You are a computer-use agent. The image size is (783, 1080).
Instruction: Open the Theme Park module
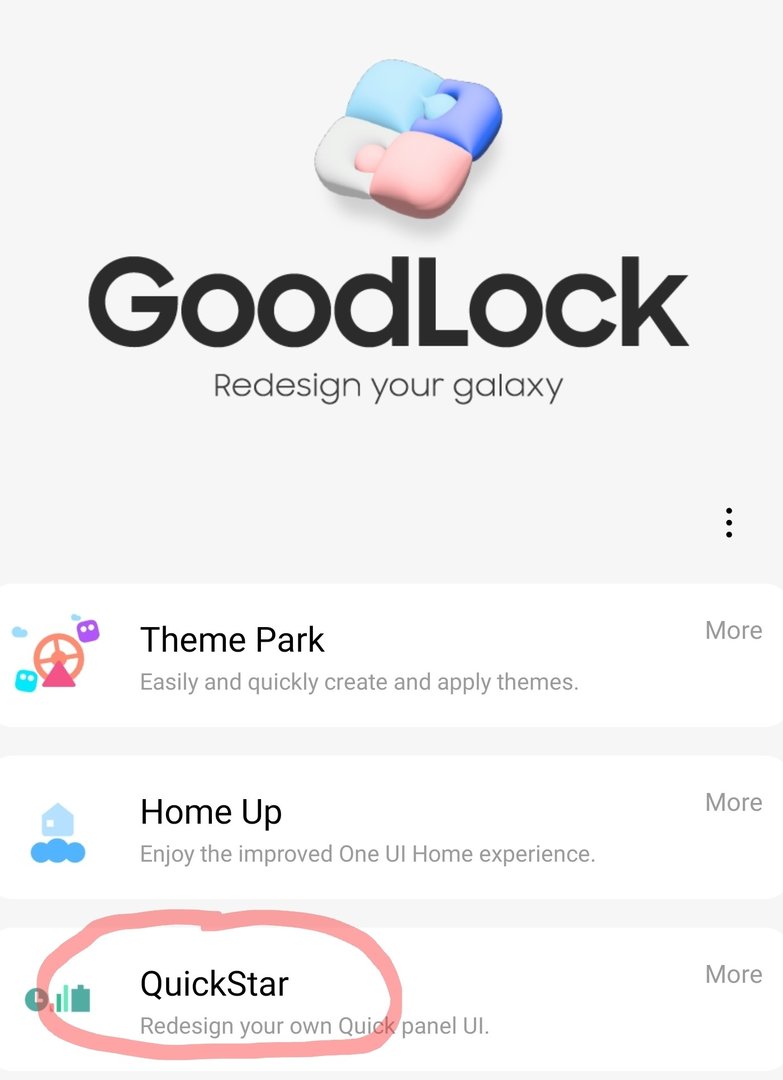[233, 640]
